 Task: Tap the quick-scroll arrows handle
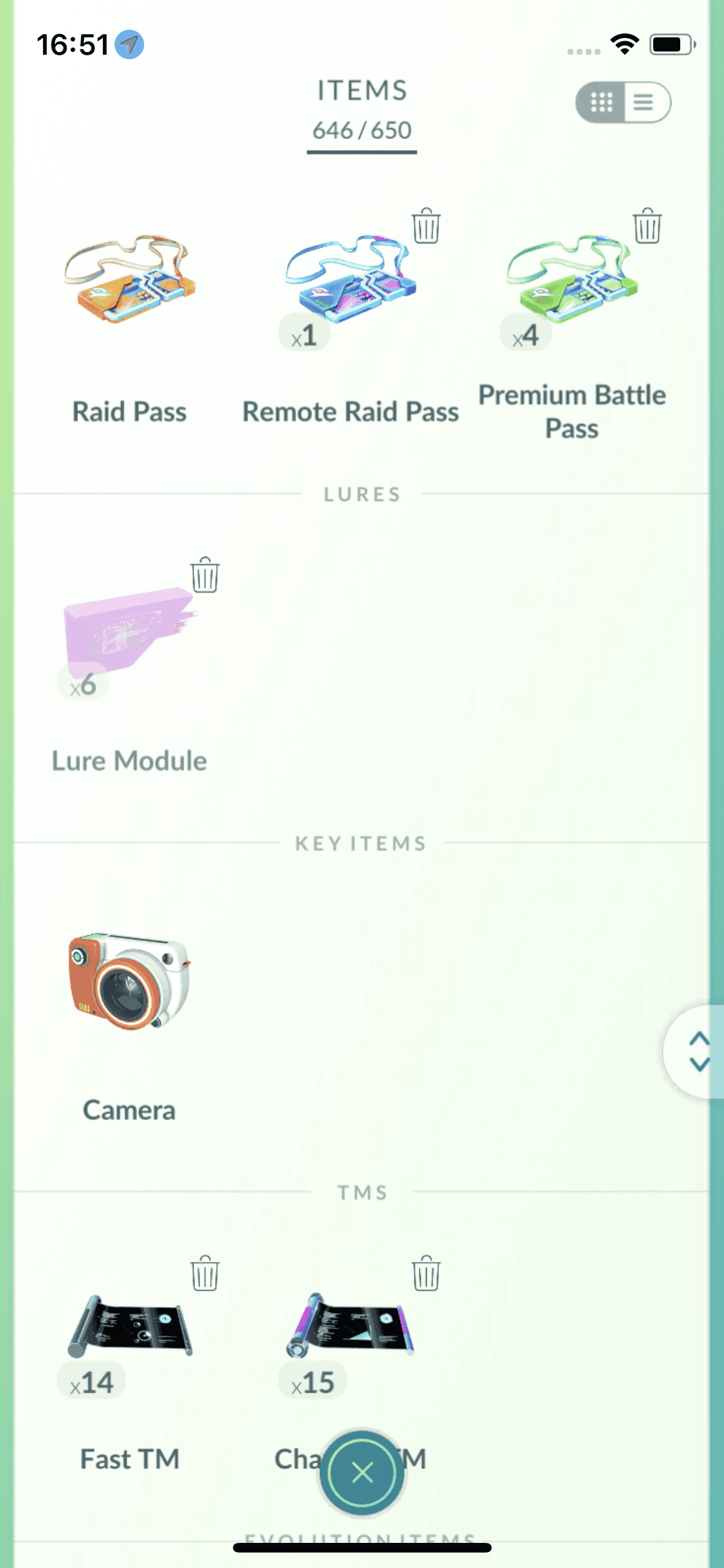point(698,1051)
